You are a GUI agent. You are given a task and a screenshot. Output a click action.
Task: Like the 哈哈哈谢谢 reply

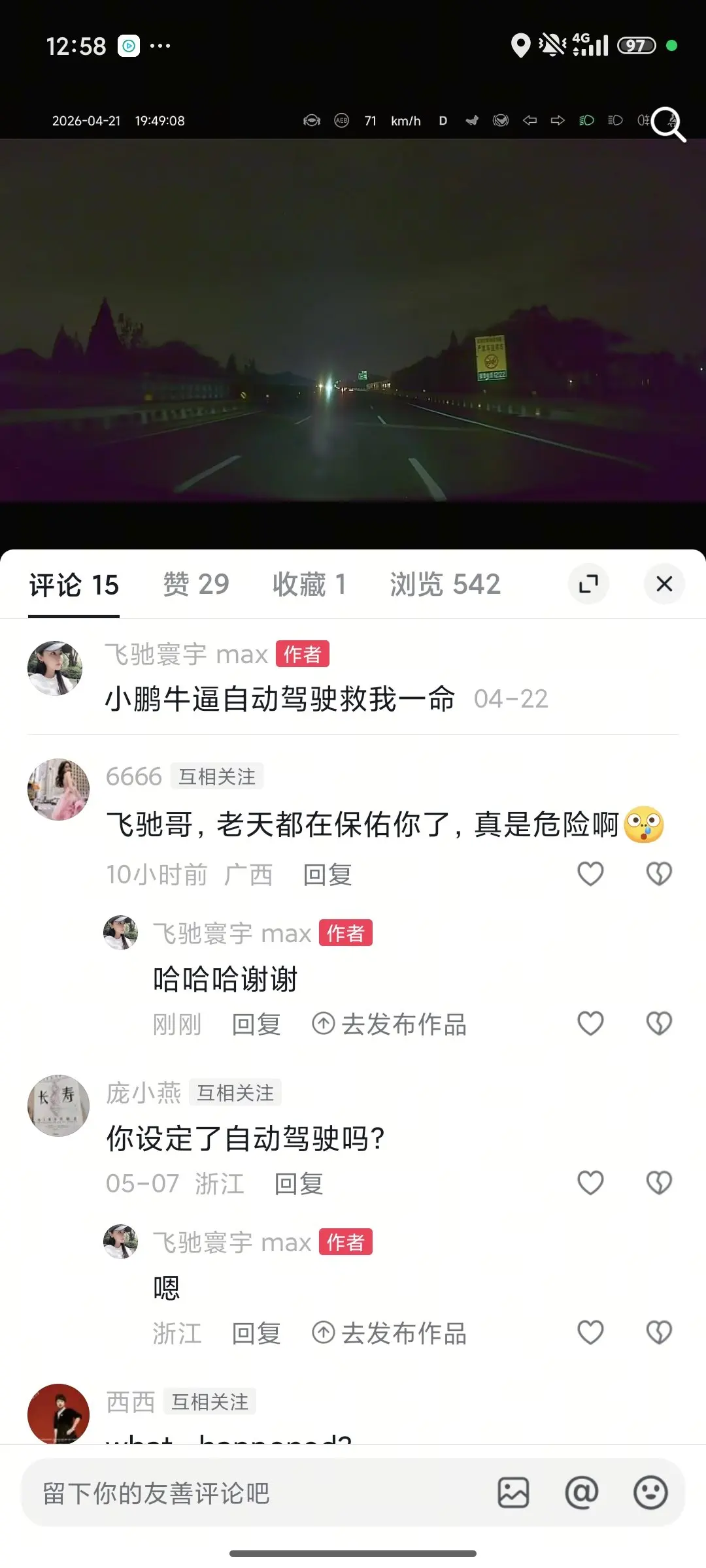[590, 1023]
